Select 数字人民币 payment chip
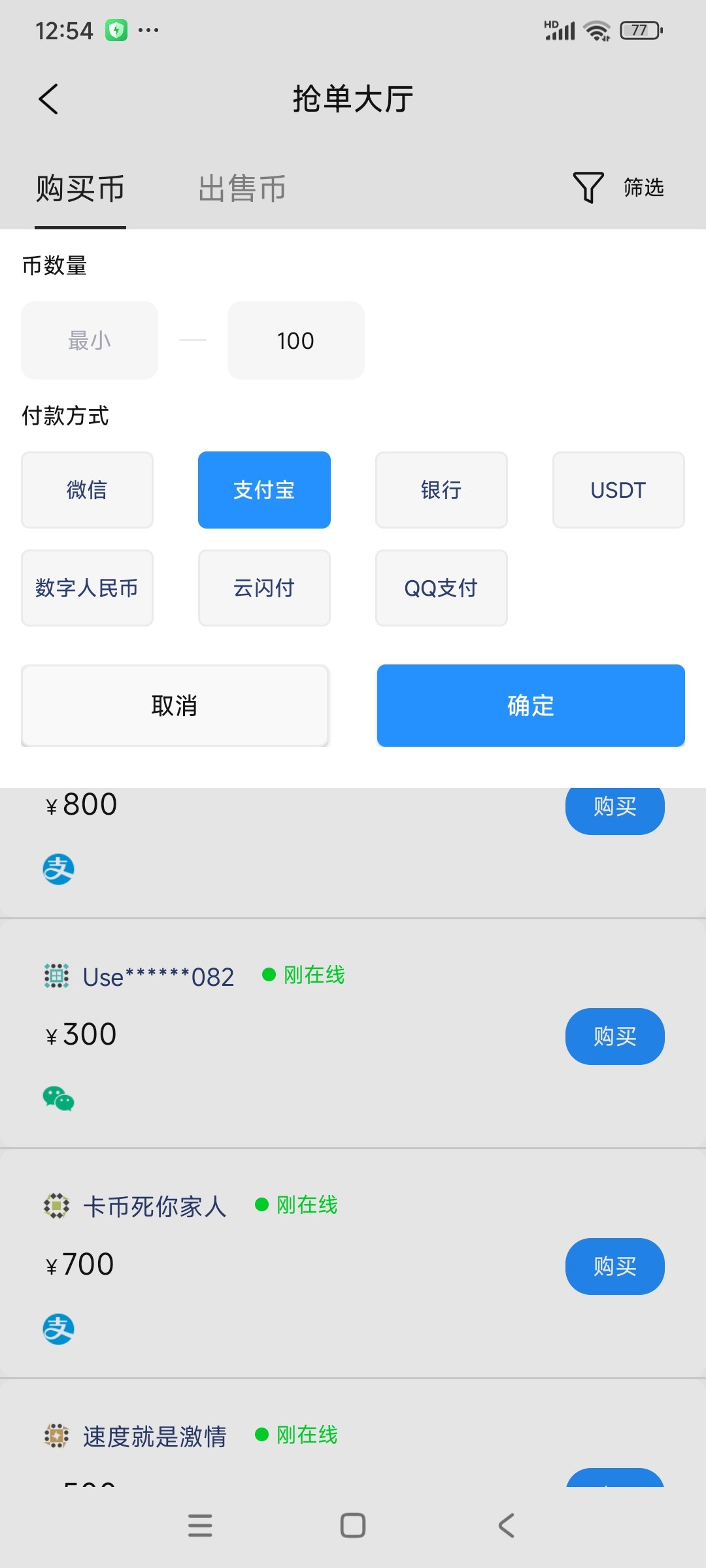The width and height of the screenshot is (706, 1568). coord(87,588)
